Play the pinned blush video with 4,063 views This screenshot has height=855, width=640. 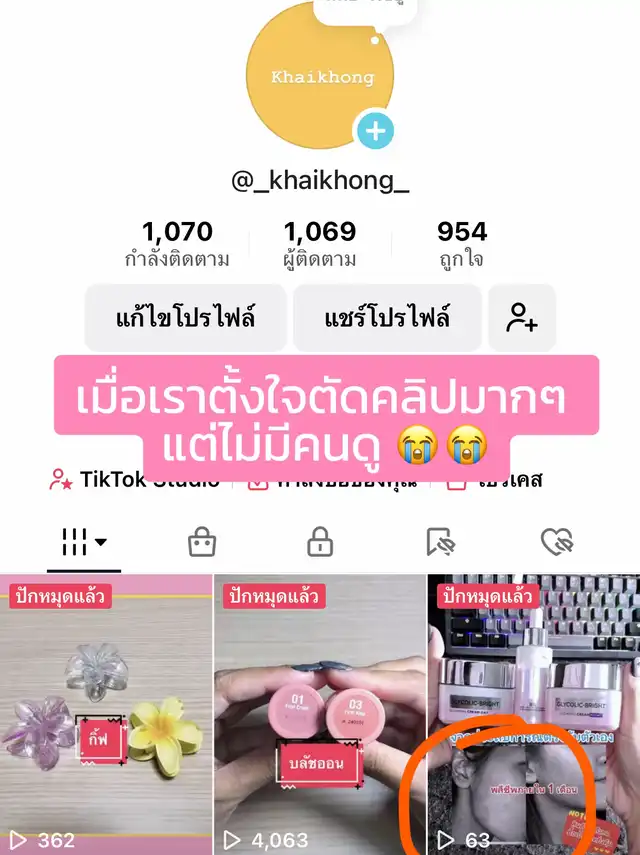coord(320,714)
